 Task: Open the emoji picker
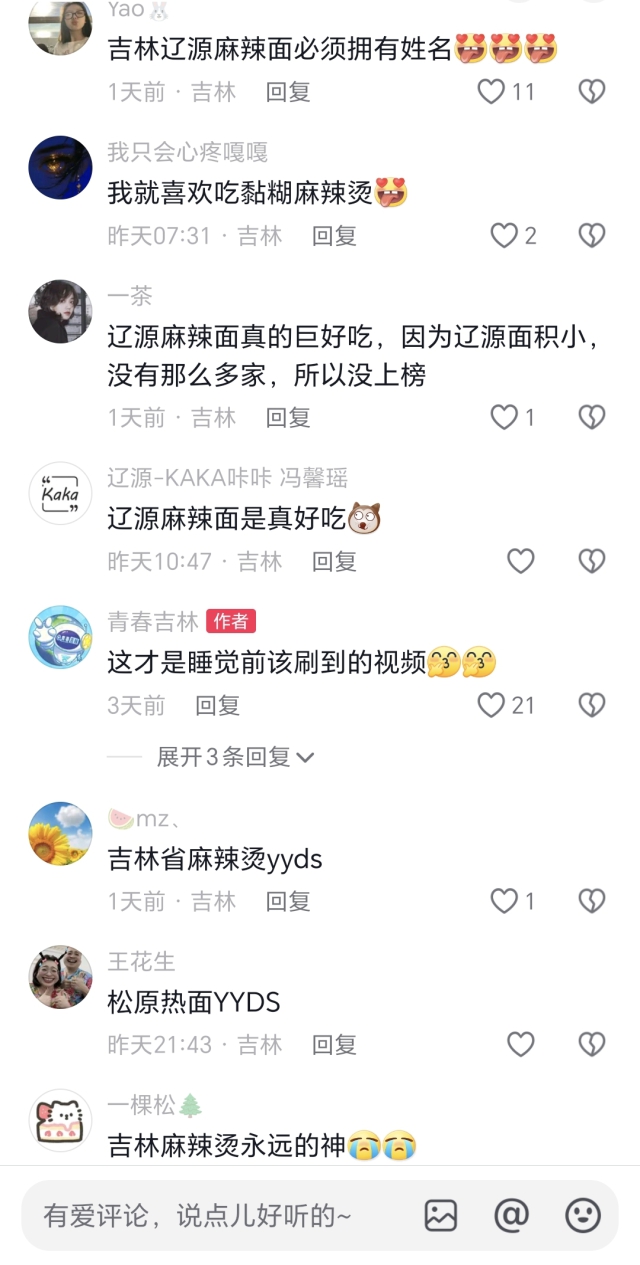pyautogui.click(x=583, y=1215)
